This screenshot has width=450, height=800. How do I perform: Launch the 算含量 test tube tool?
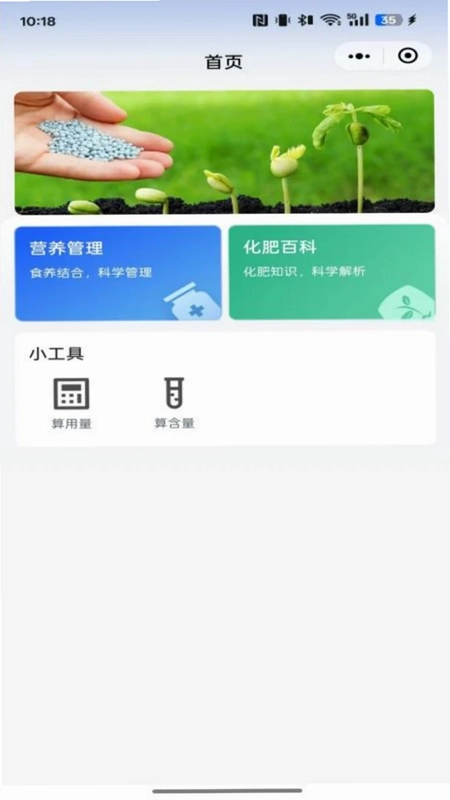174,403
